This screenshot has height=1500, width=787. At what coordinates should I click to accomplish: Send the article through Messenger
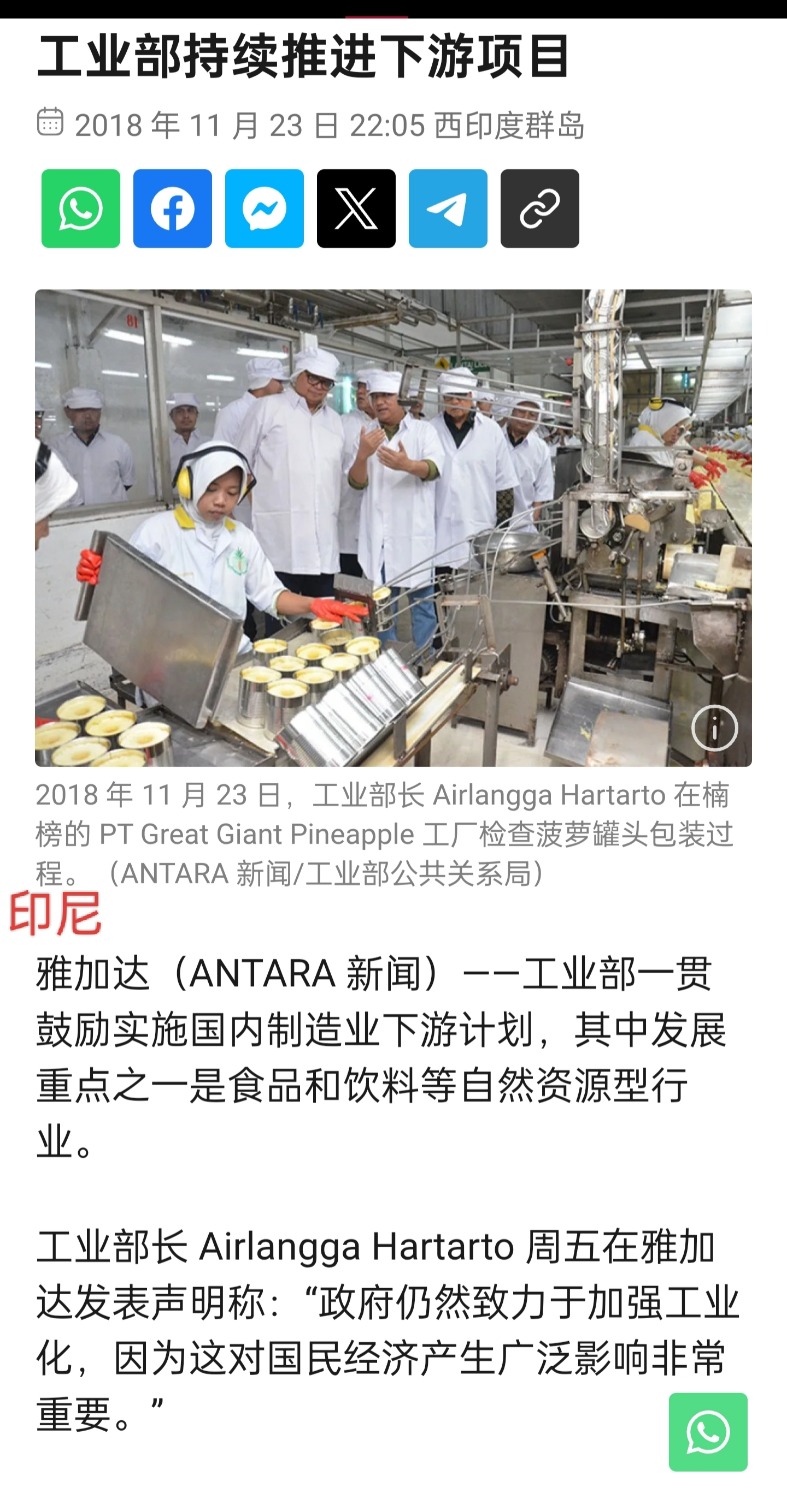264,209
